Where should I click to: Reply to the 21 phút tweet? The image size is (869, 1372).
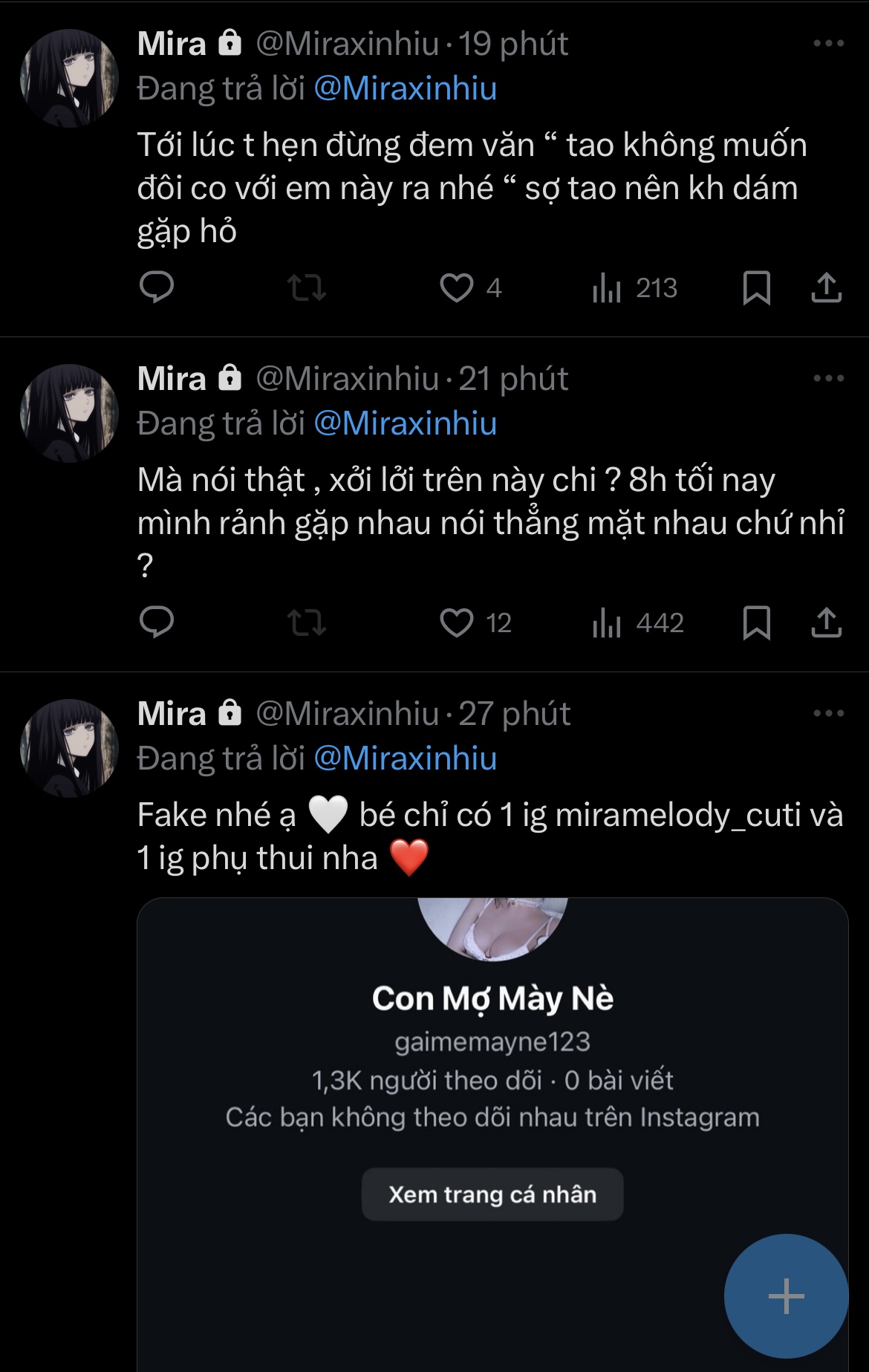(x=156, y=622)
